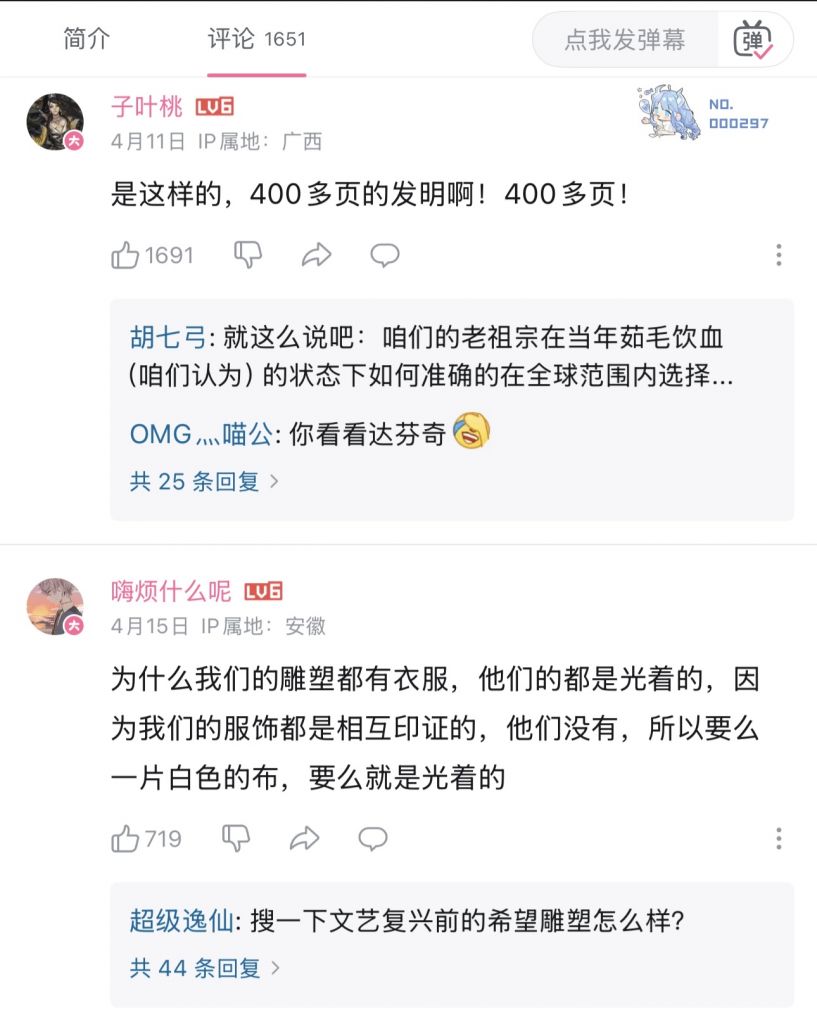Dislike 嗨烦什么呢's comment

(235, 838)
